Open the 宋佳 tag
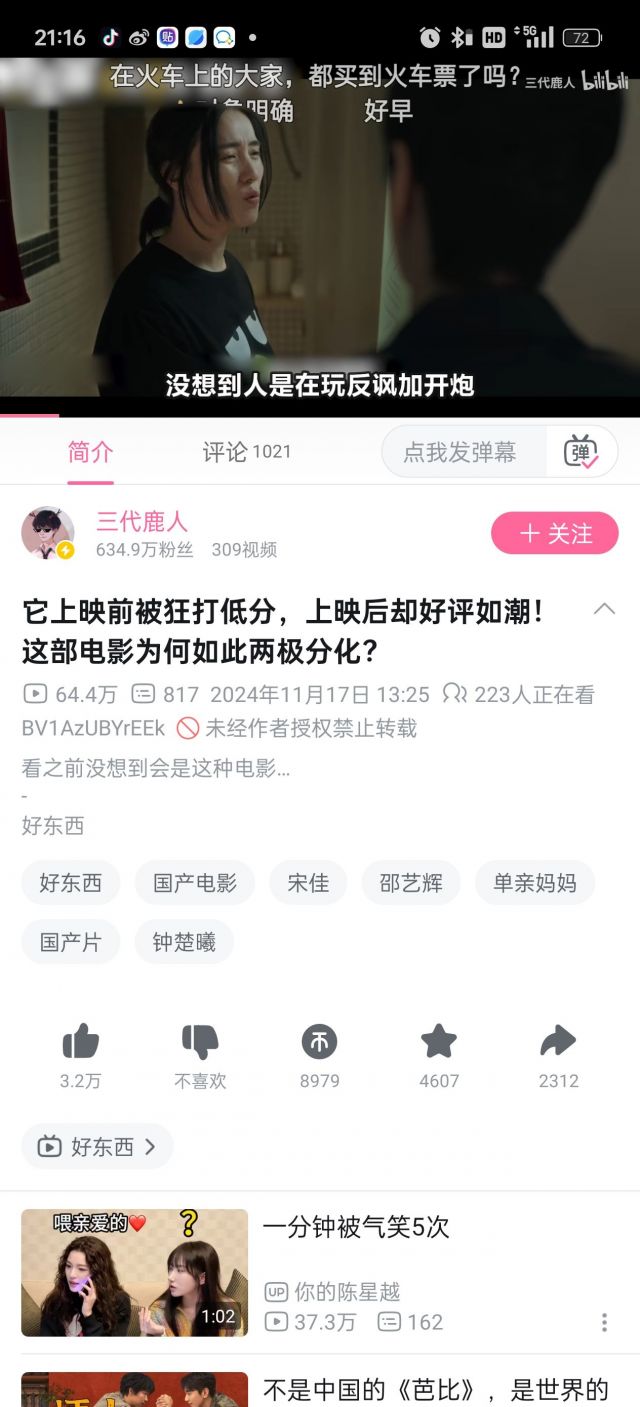The height and width of the screenshot is (1407, 640). (308, 883)
